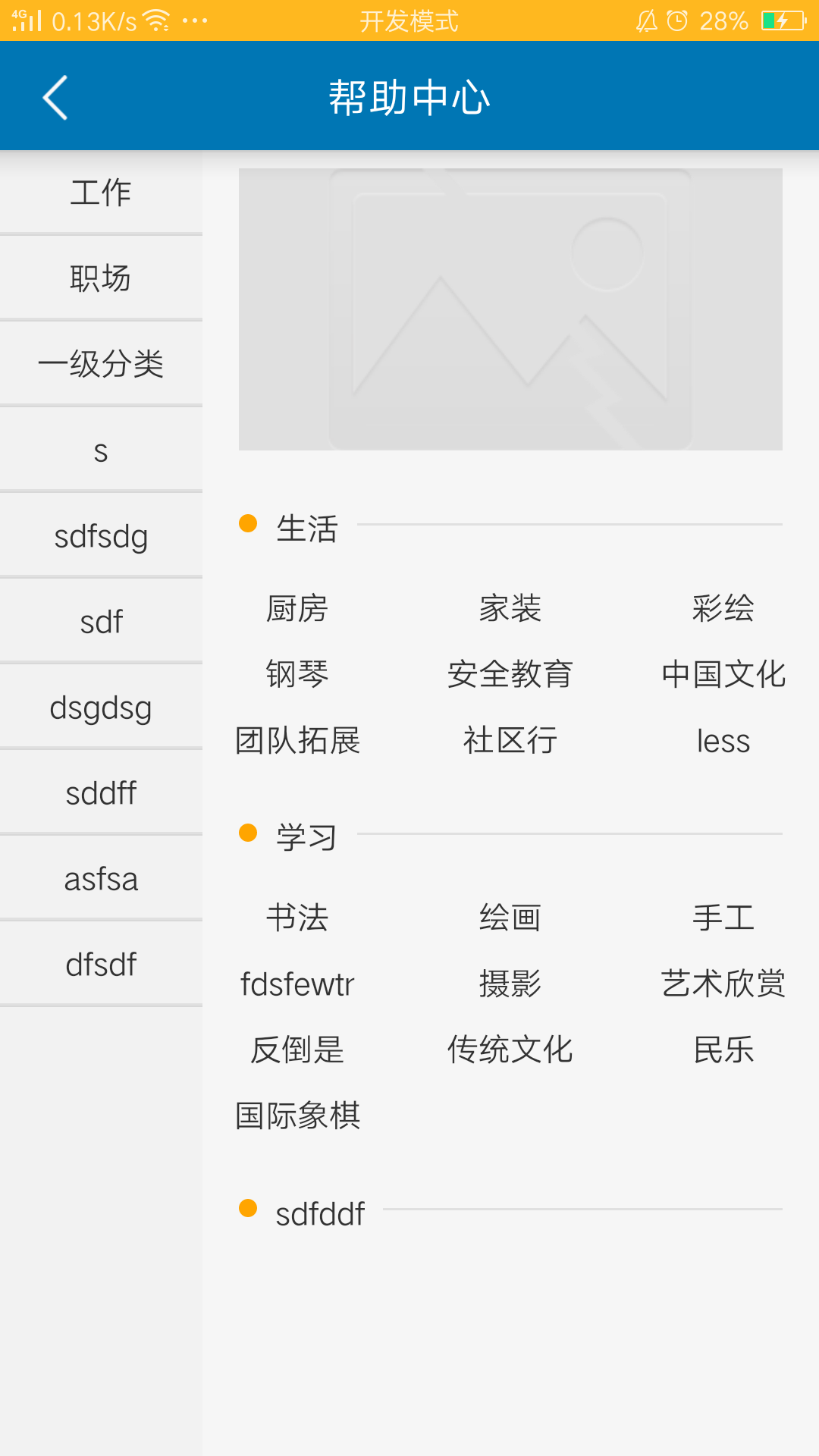819x1456 pixels.
Task: Open 艺术欣赏 topic
Action: click(x=723, y=984)
